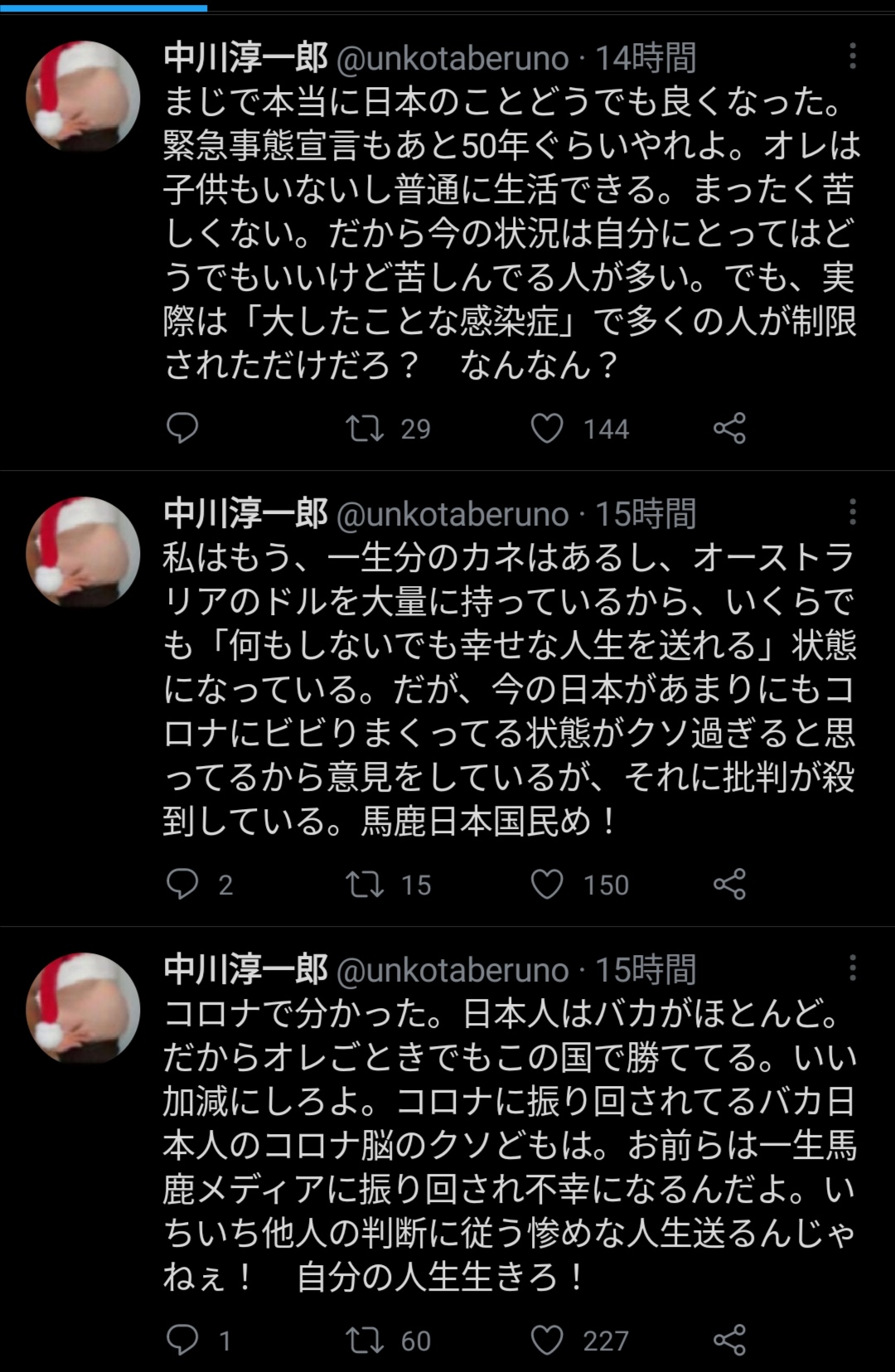This screenshot has width=895, height=1372.
Task: Reply to the tweet with 2 replies
Action: coord(182,884)
